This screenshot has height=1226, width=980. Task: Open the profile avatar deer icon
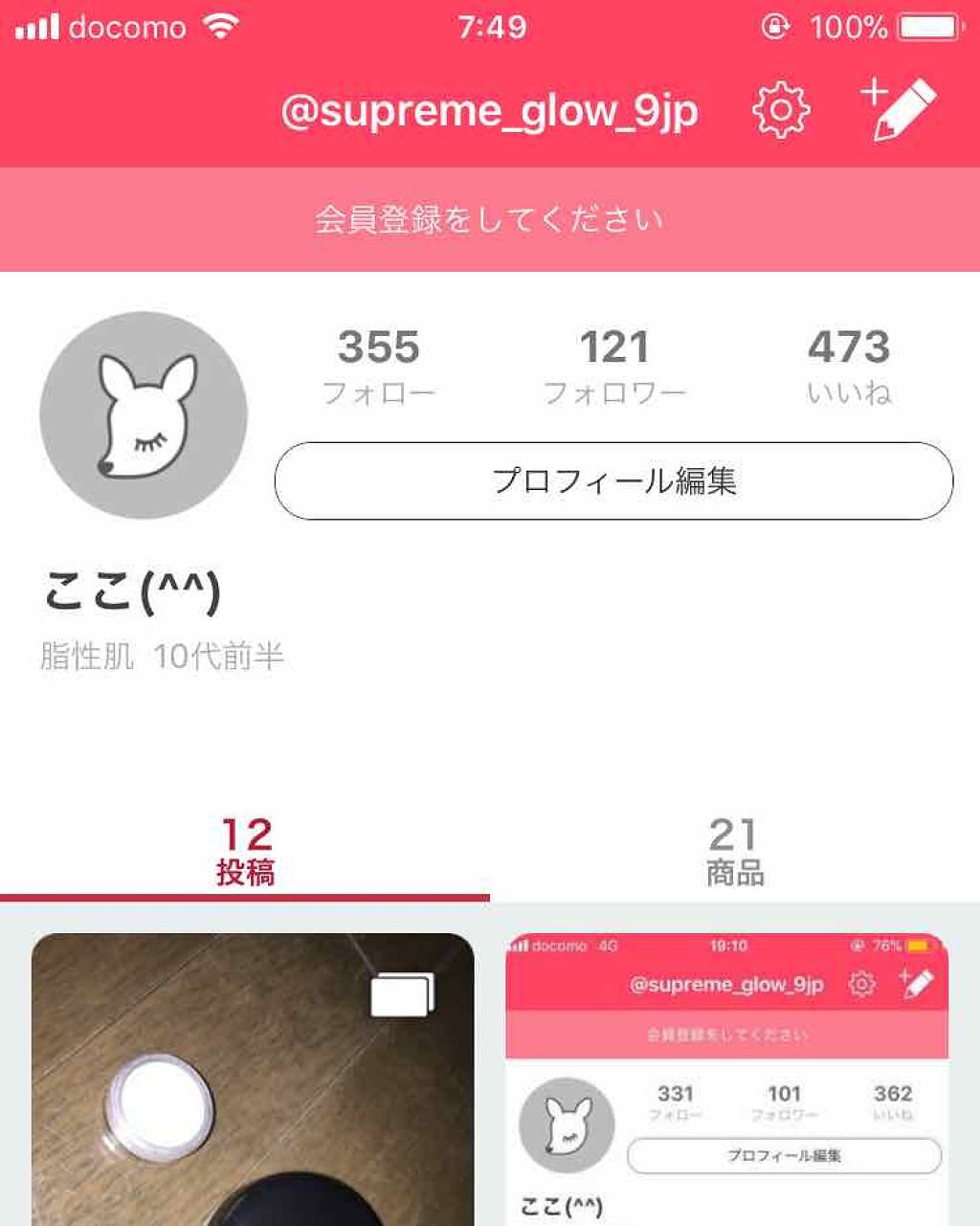(144, 415)
